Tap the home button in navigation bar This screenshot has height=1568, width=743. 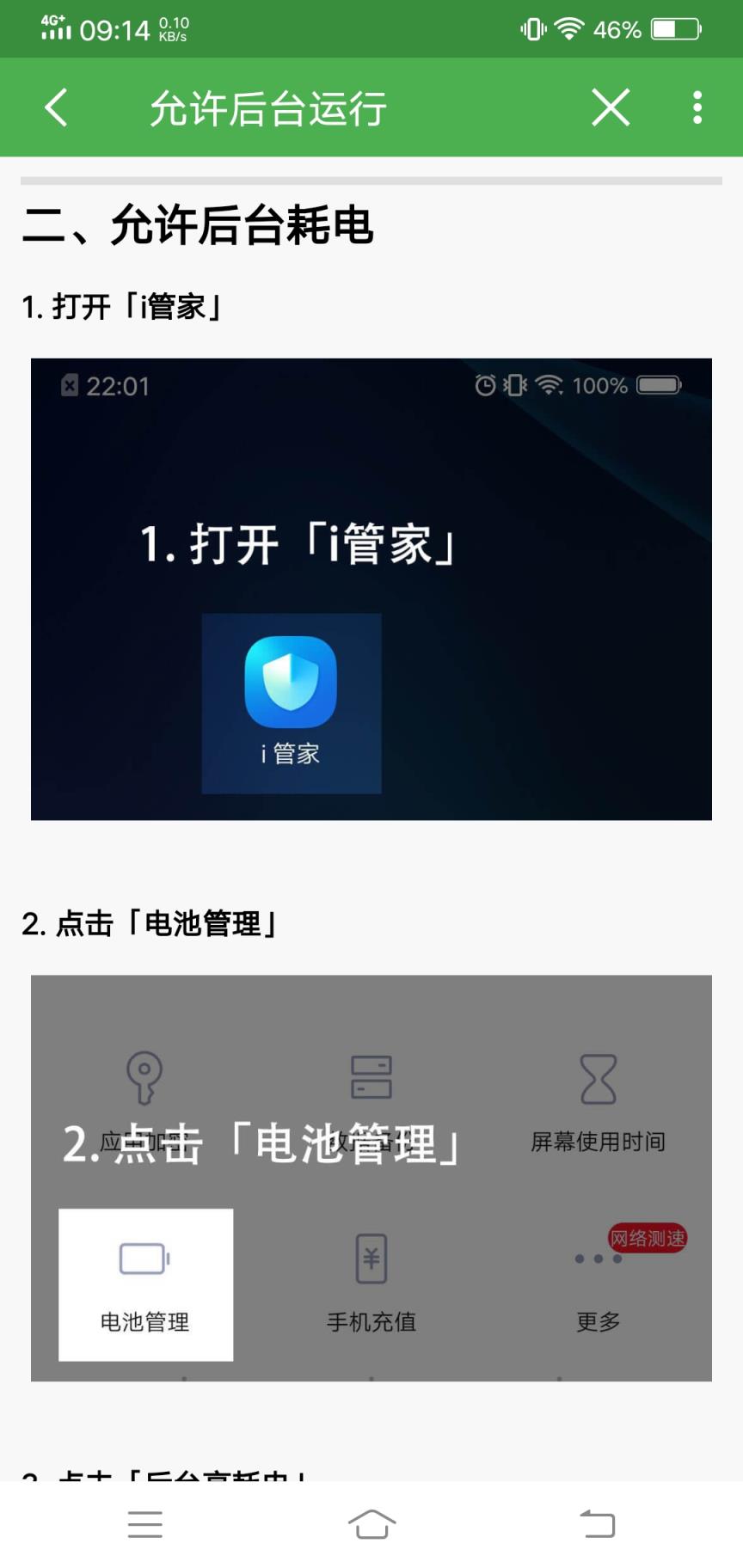click(371, 1522)
